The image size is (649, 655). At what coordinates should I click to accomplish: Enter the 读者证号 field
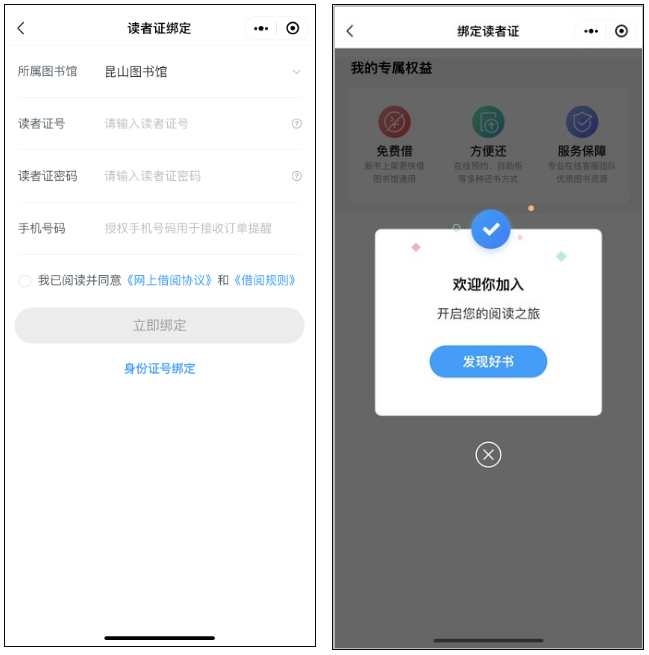tap(190, 124)
